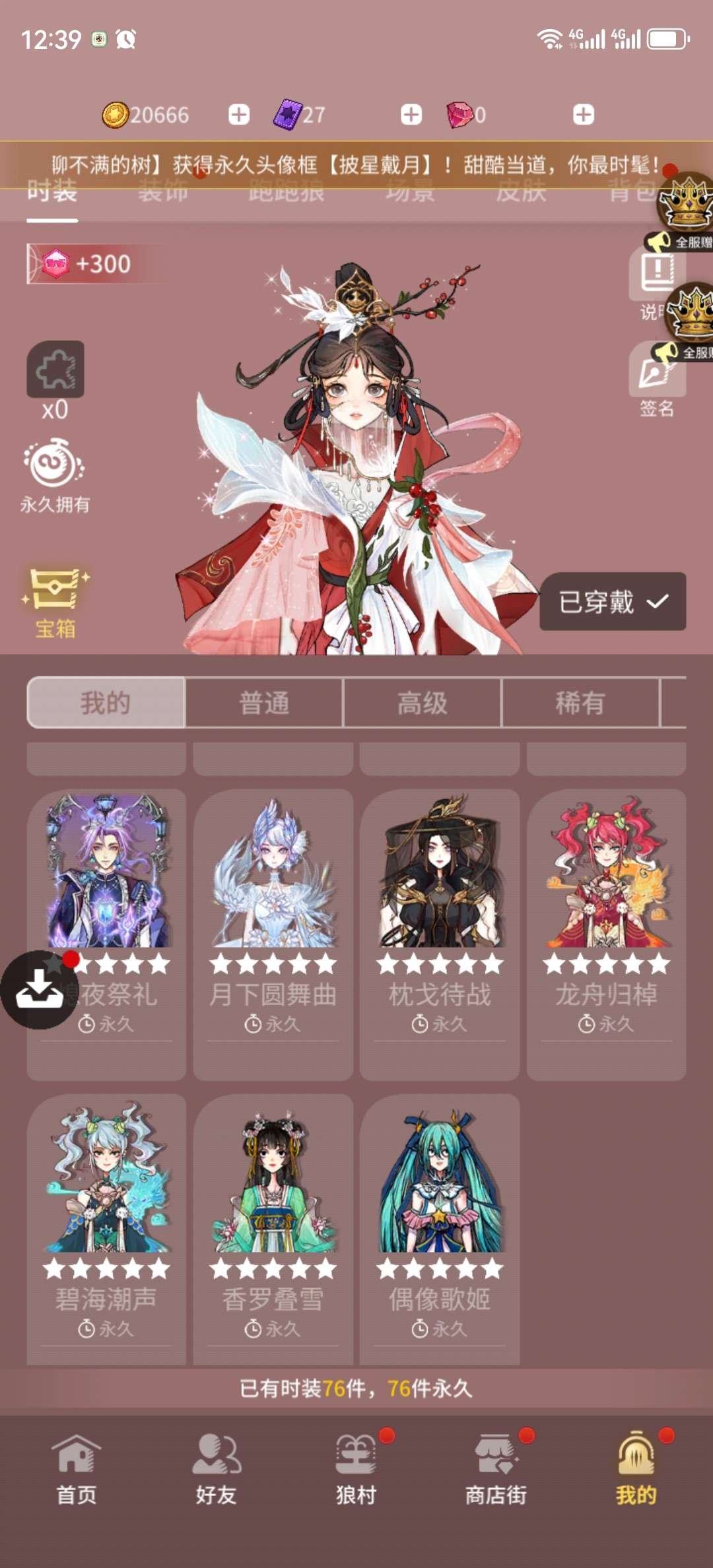Open the 商店街 shop tab
Screen dimensions: 713x1568
(x=496, y=1468)
